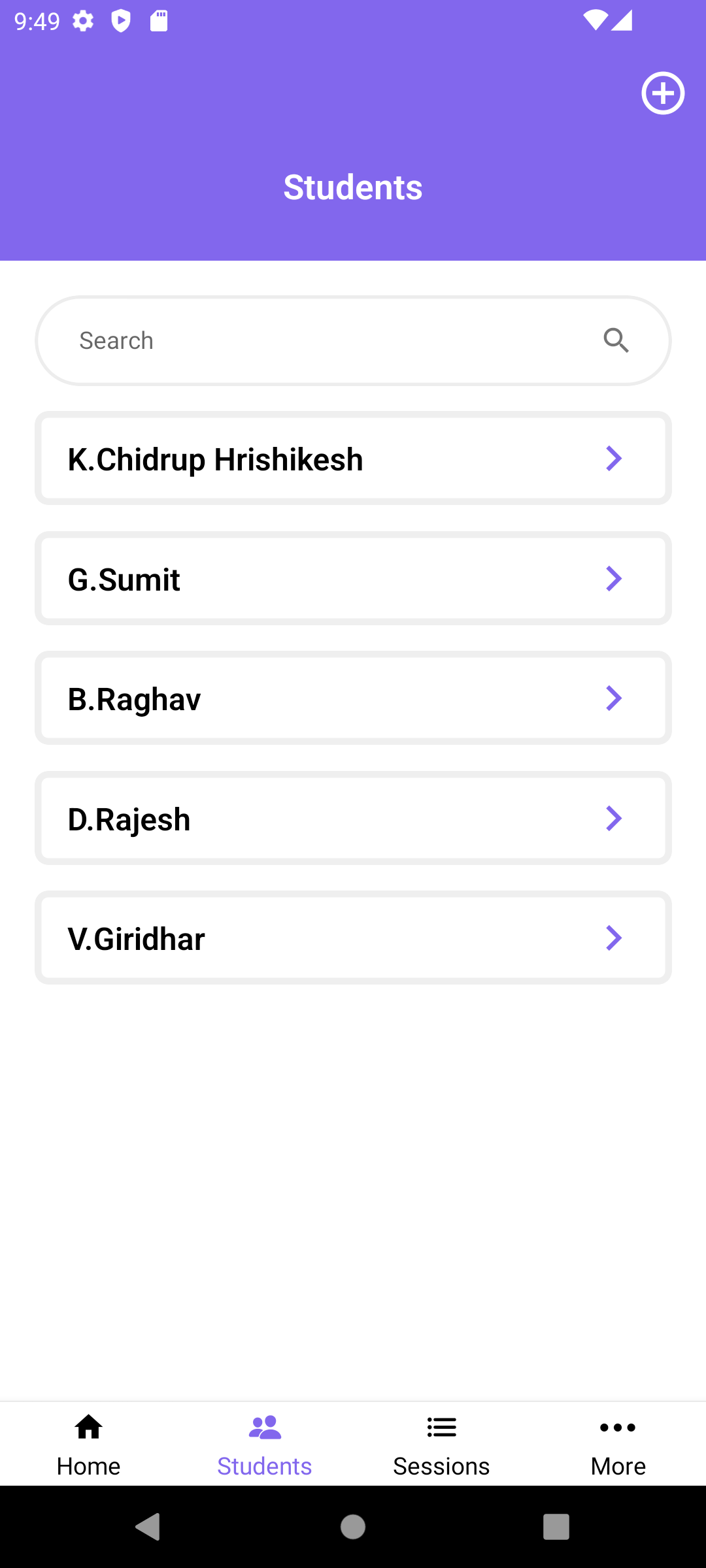Open G.Sumit's student record

click(x=353, y=578)
